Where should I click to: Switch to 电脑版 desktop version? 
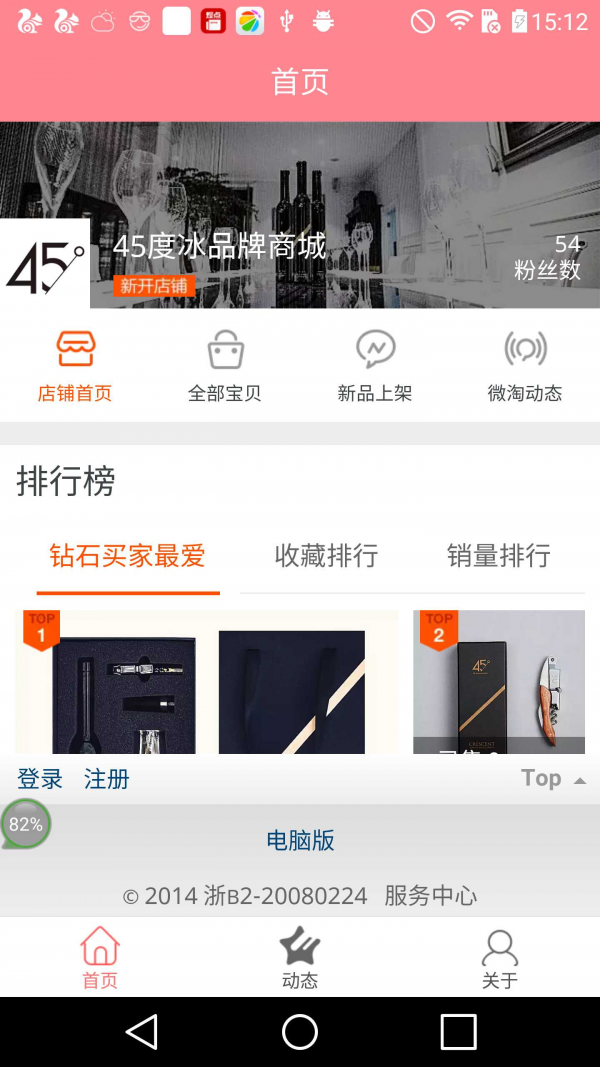[x=300, y=841]
